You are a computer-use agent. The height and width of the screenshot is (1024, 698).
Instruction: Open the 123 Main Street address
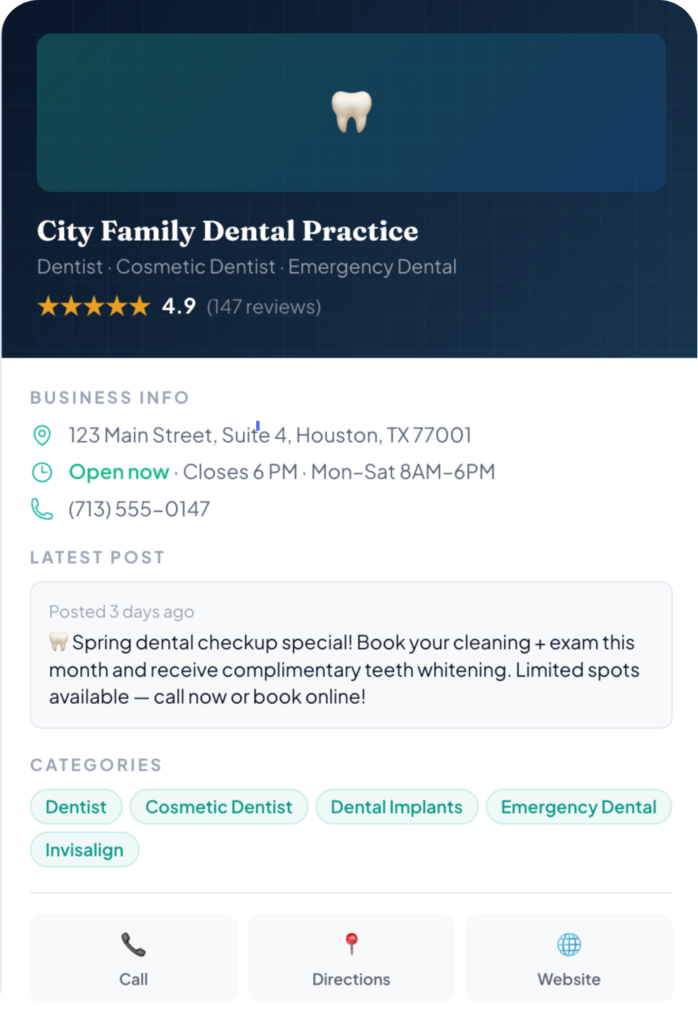[x=270, y=435]
